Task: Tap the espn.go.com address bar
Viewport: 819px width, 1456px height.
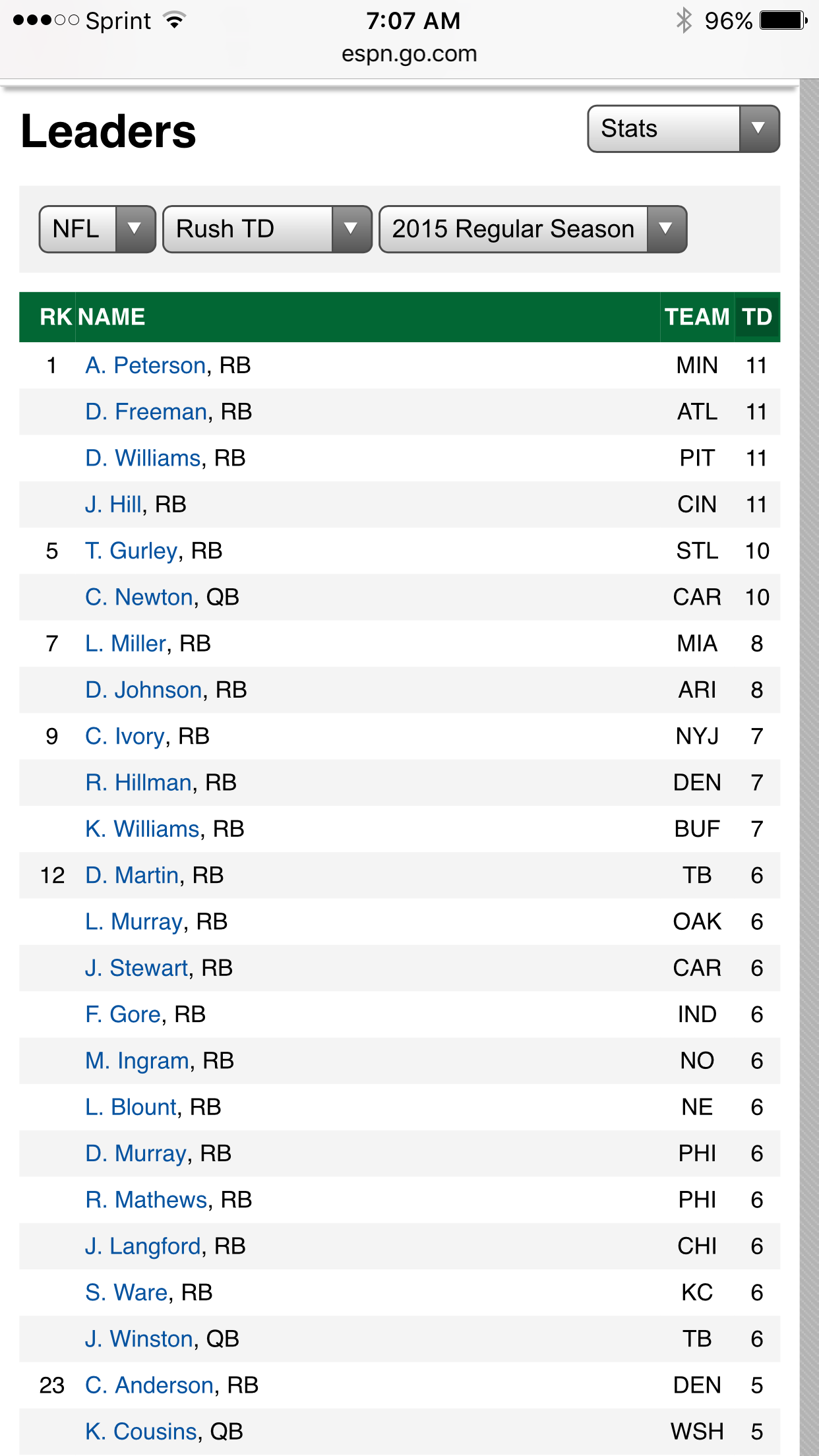Action: pyautogui.click(x=409, y=54)
